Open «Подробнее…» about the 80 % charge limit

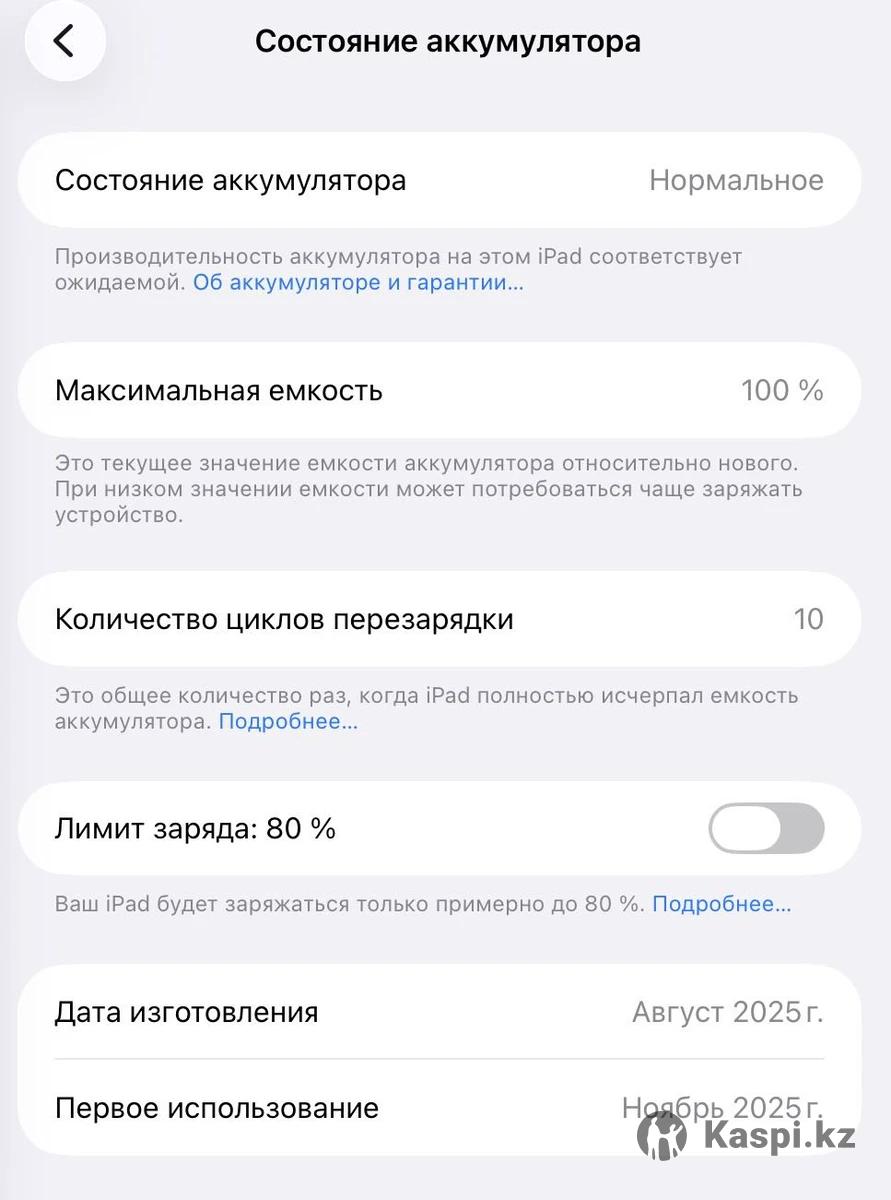(x=721, y=904)
